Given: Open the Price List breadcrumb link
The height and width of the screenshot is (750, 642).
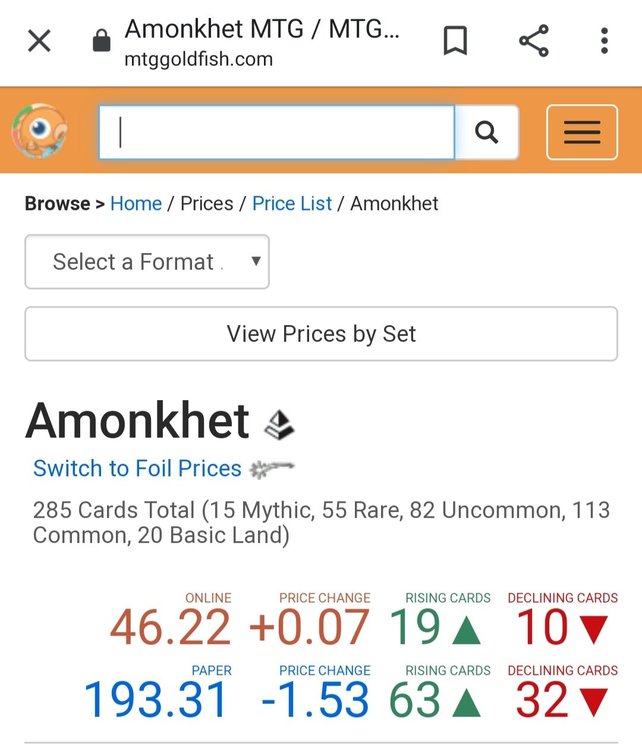Looking at the screenshot, I should pyautogui.click(x=292, y=203).
